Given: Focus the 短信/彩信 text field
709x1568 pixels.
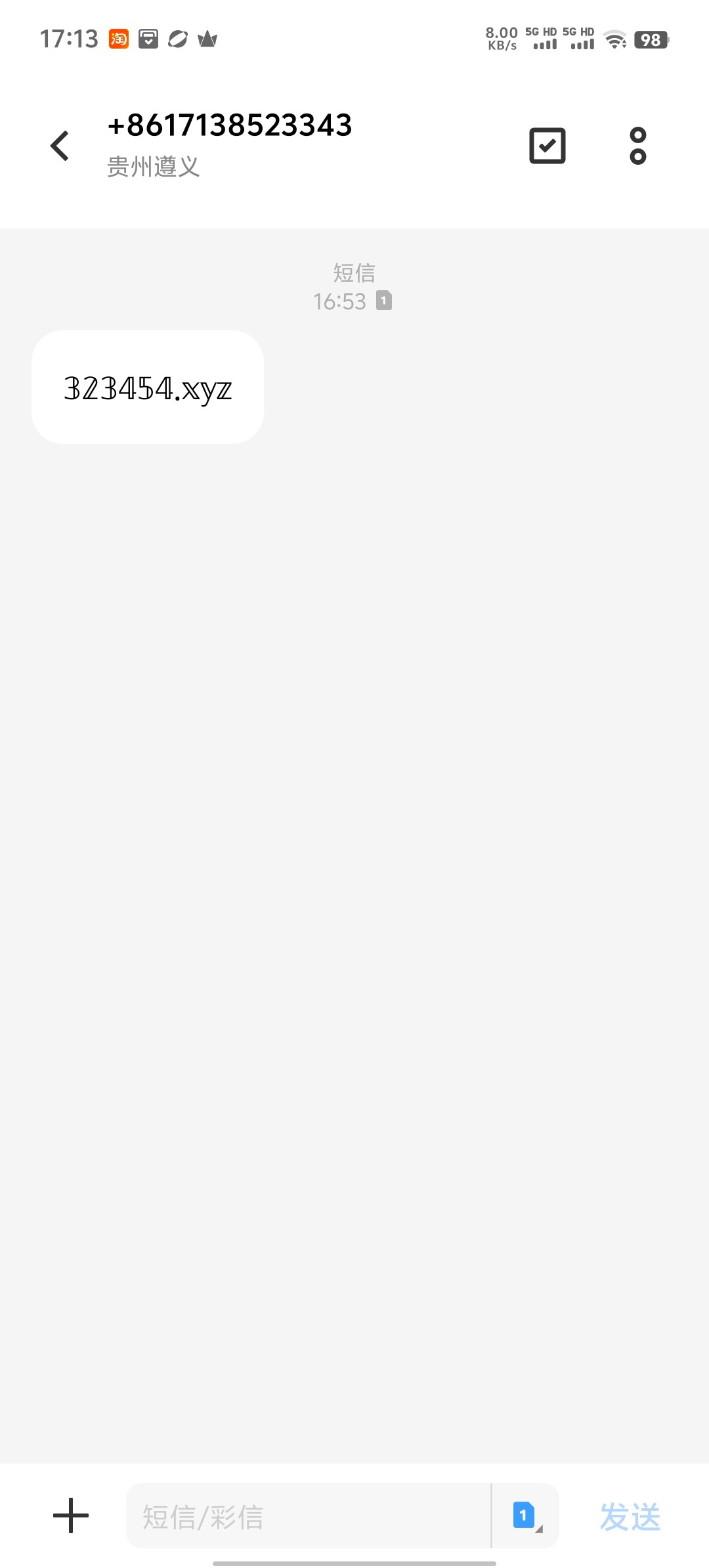Looking at the screenshot, I should 309,1517.
